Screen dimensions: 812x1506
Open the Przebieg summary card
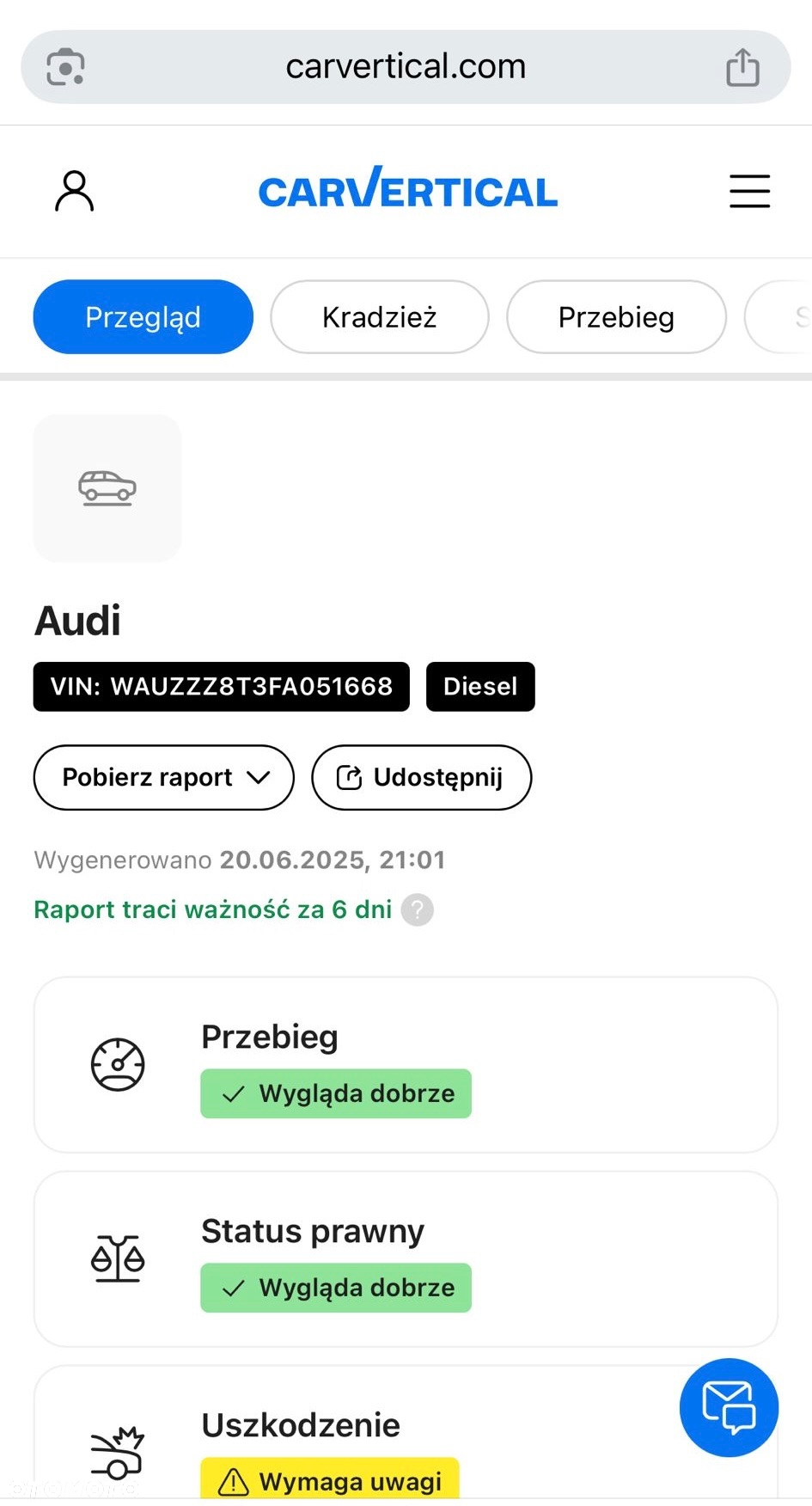pyautogui.click(x=406, y=1064)
